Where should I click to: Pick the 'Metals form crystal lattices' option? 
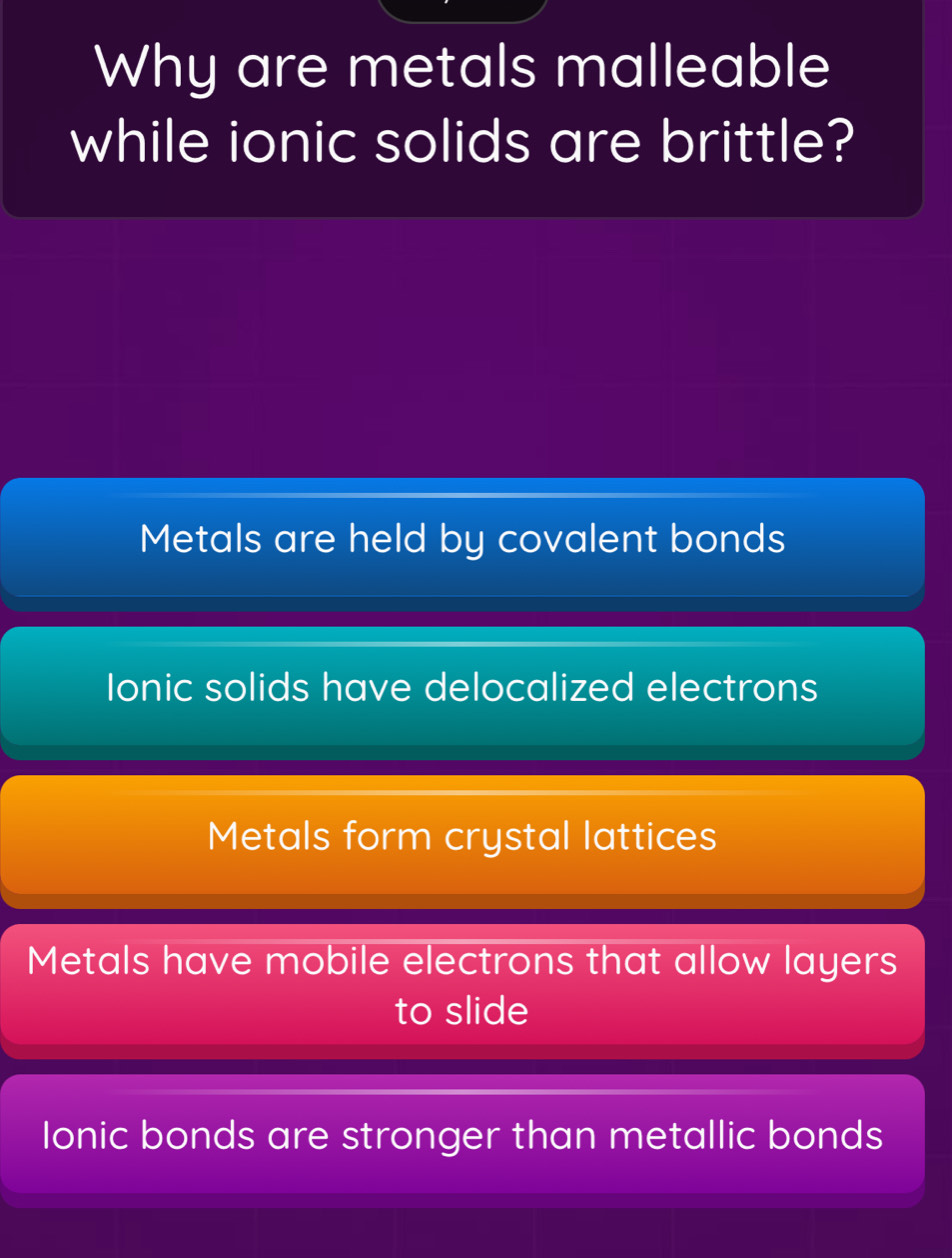pyautogui.click(x=462, y=837)
